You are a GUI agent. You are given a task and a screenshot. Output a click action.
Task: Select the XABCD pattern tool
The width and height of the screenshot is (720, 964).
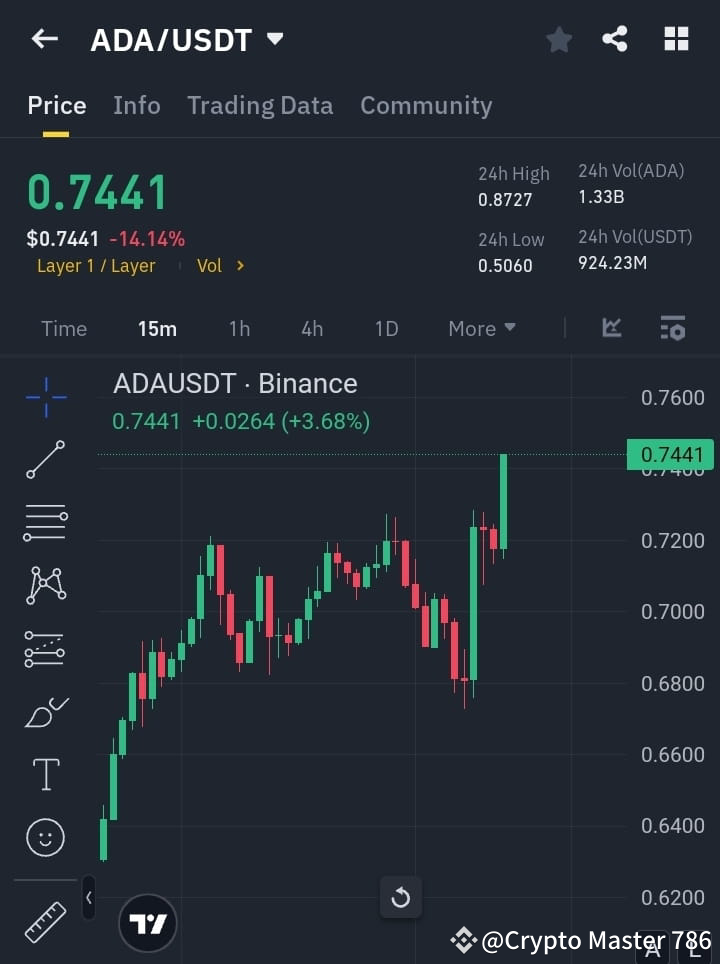click(x=44, y=586)
